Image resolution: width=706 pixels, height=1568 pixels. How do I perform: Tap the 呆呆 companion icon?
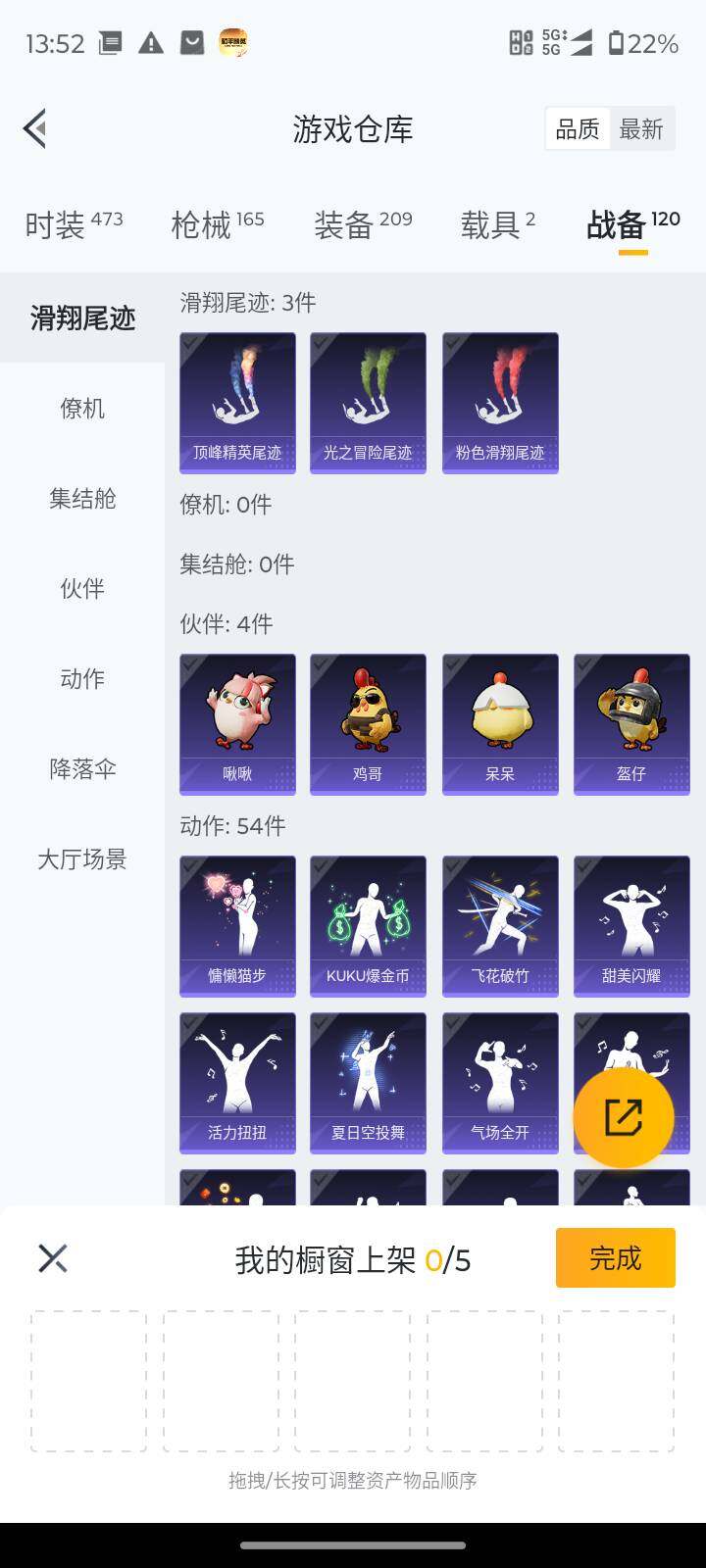499,723
